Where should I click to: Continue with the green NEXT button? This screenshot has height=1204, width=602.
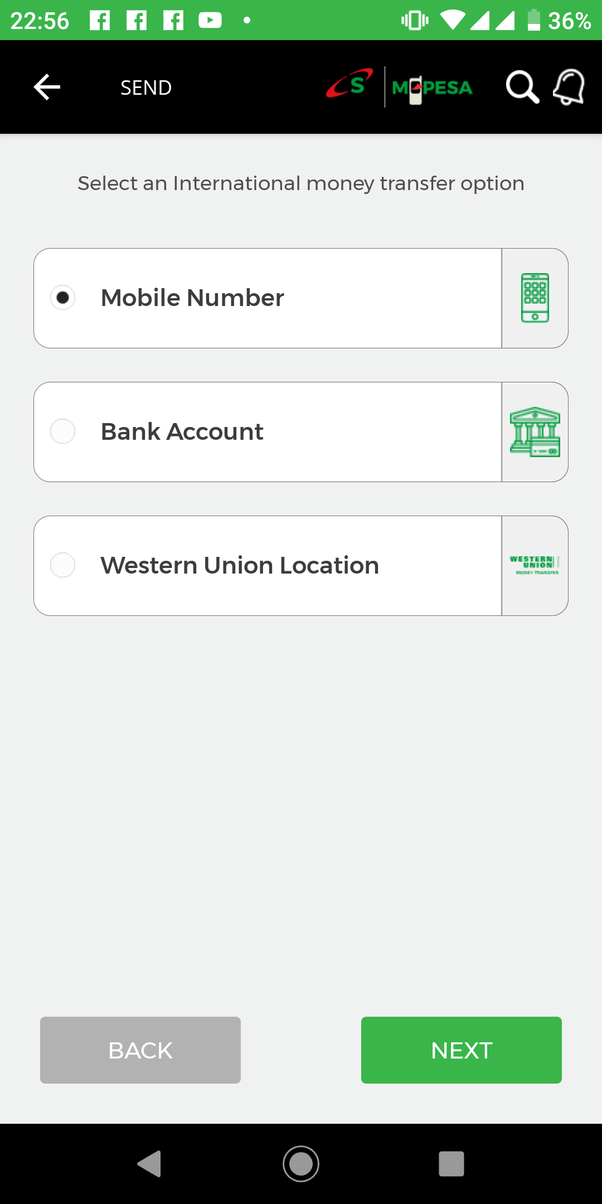[x=461, y=1050]
